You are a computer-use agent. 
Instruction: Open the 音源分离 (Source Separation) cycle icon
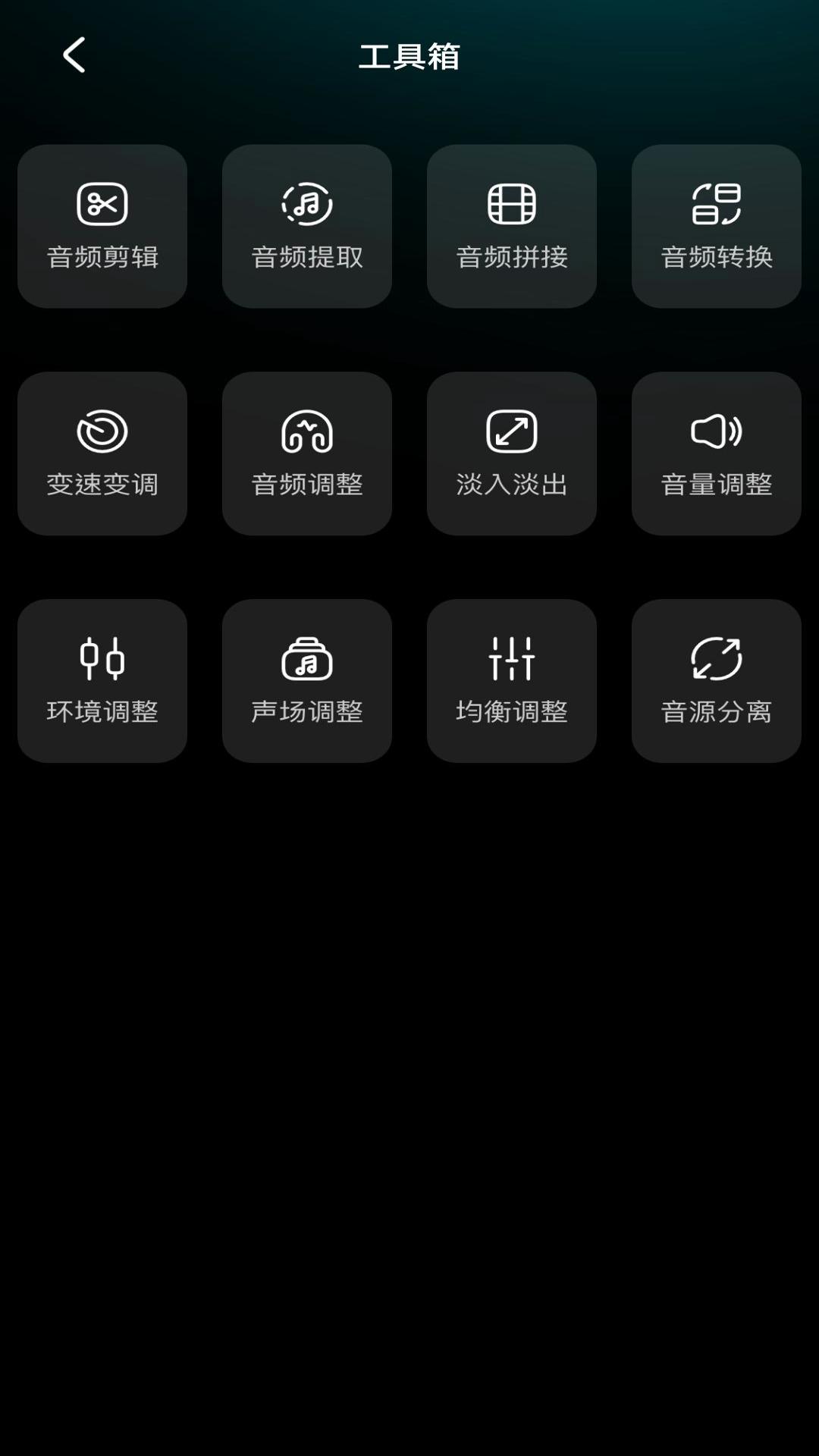click(717, 658)
